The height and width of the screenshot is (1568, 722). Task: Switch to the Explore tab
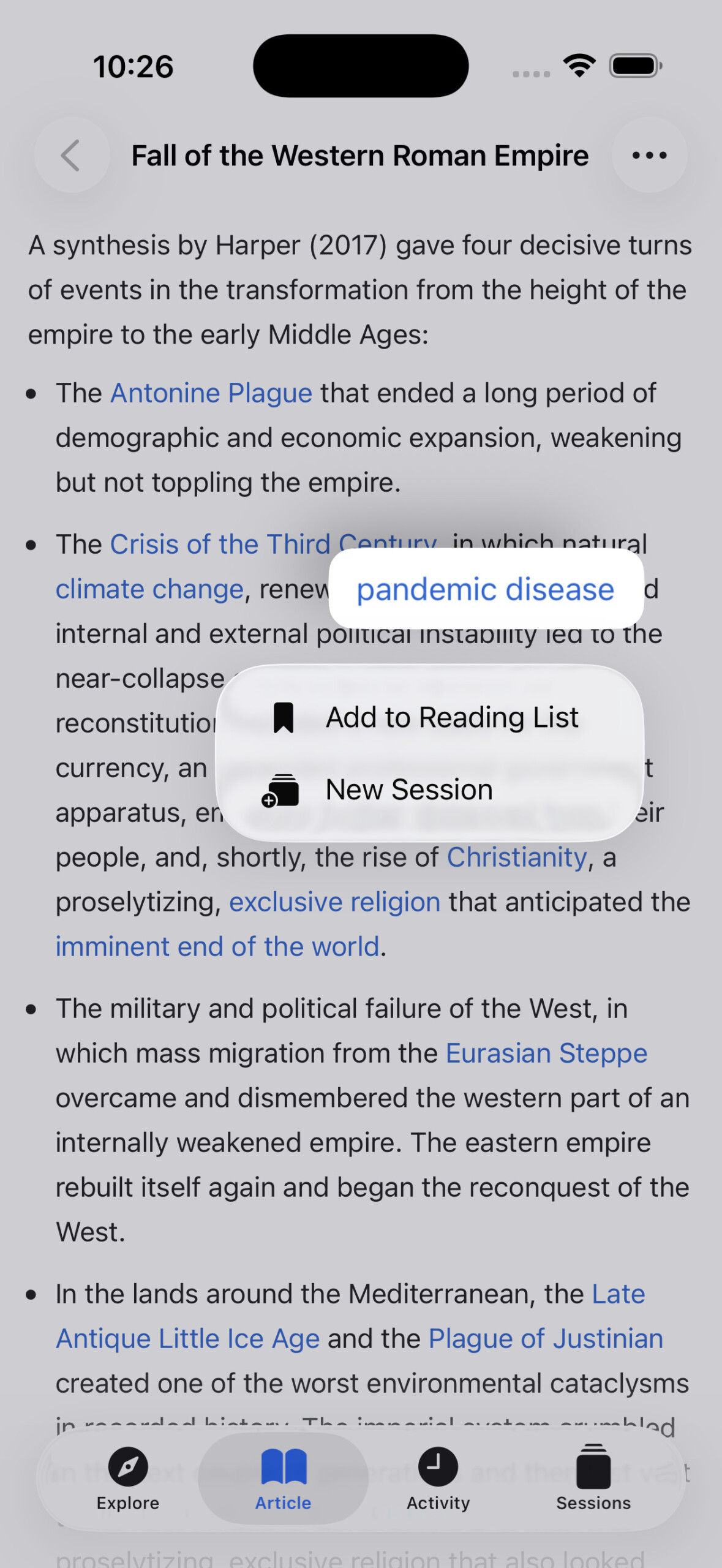coord(128,1477)
